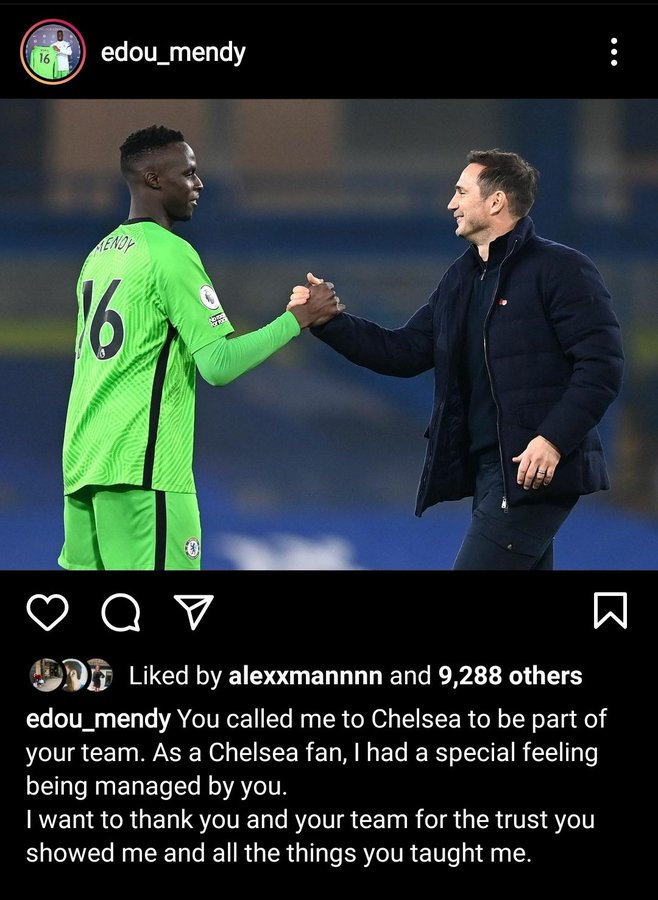View the 9,288 others who liked

[510, 676]
